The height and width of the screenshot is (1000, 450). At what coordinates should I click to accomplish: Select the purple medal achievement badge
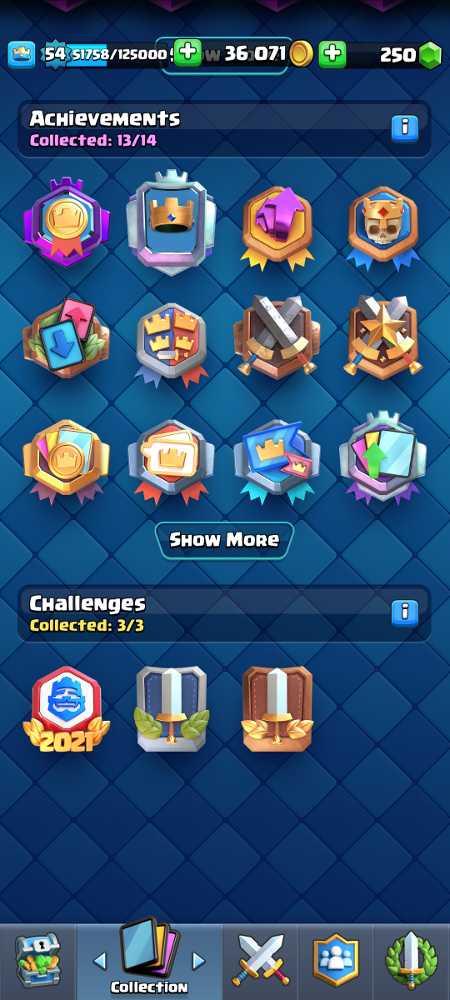point(66,222)
